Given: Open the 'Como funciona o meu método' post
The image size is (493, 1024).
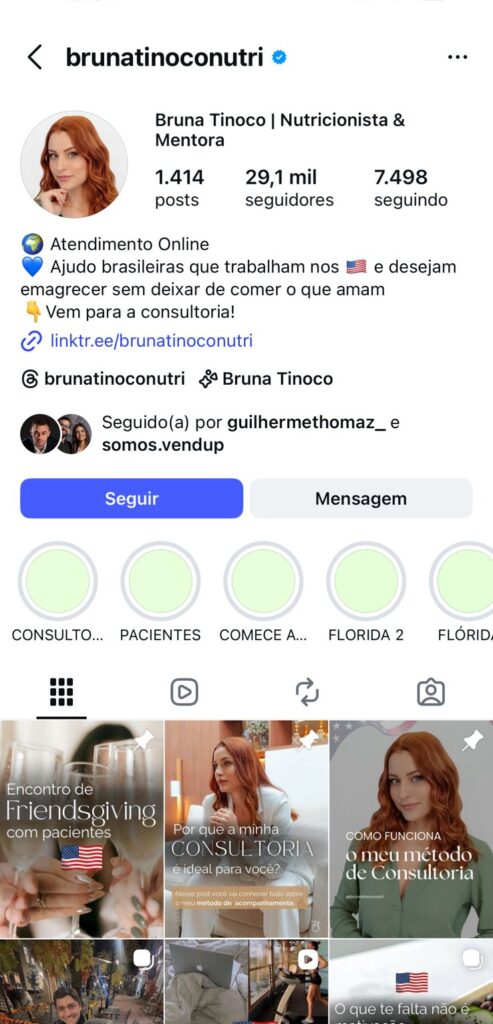Looking at the screenshot, I should coord(411,829).
